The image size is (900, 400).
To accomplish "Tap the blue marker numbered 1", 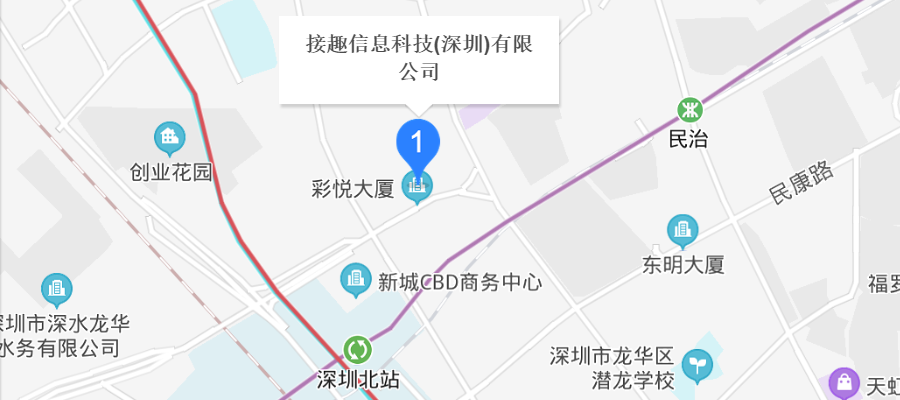I will coord(418,142).
